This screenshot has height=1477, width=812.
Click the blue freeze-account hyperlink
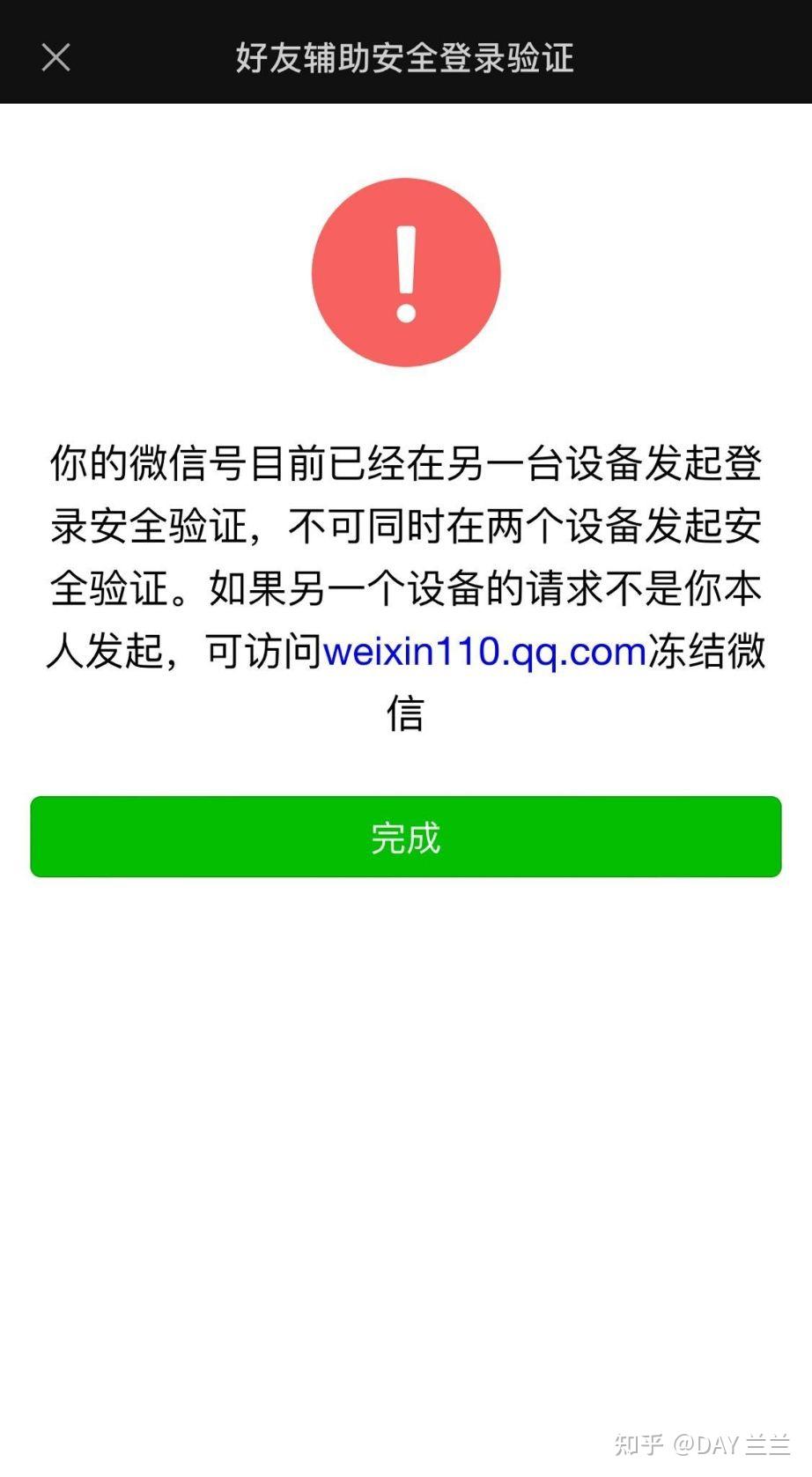[x=483, y=652]
